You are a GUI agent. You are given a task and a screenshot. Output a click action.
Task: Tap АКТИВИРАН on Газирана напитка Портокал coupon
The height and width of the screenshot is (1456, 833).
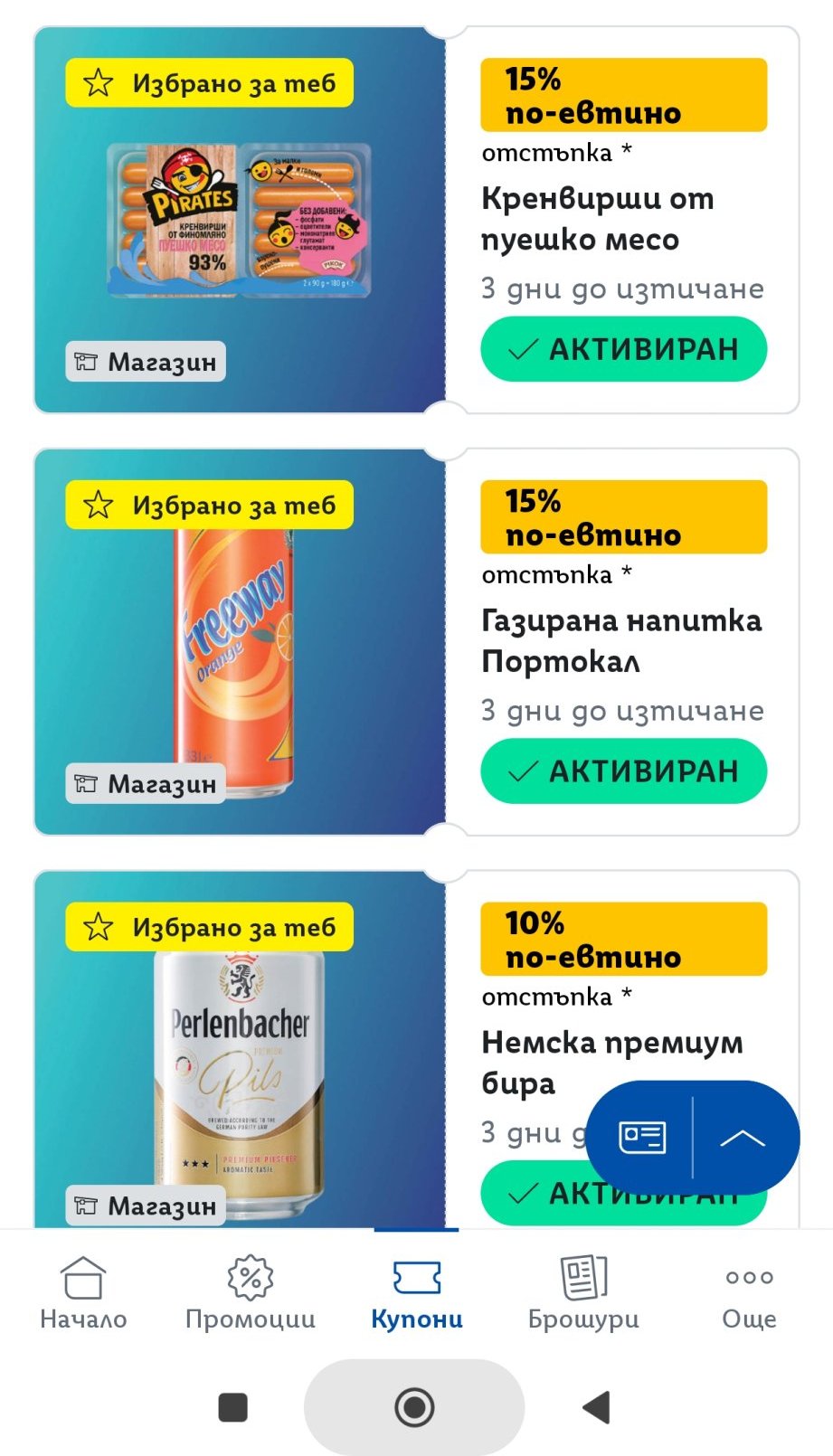(x=623, y=771)
